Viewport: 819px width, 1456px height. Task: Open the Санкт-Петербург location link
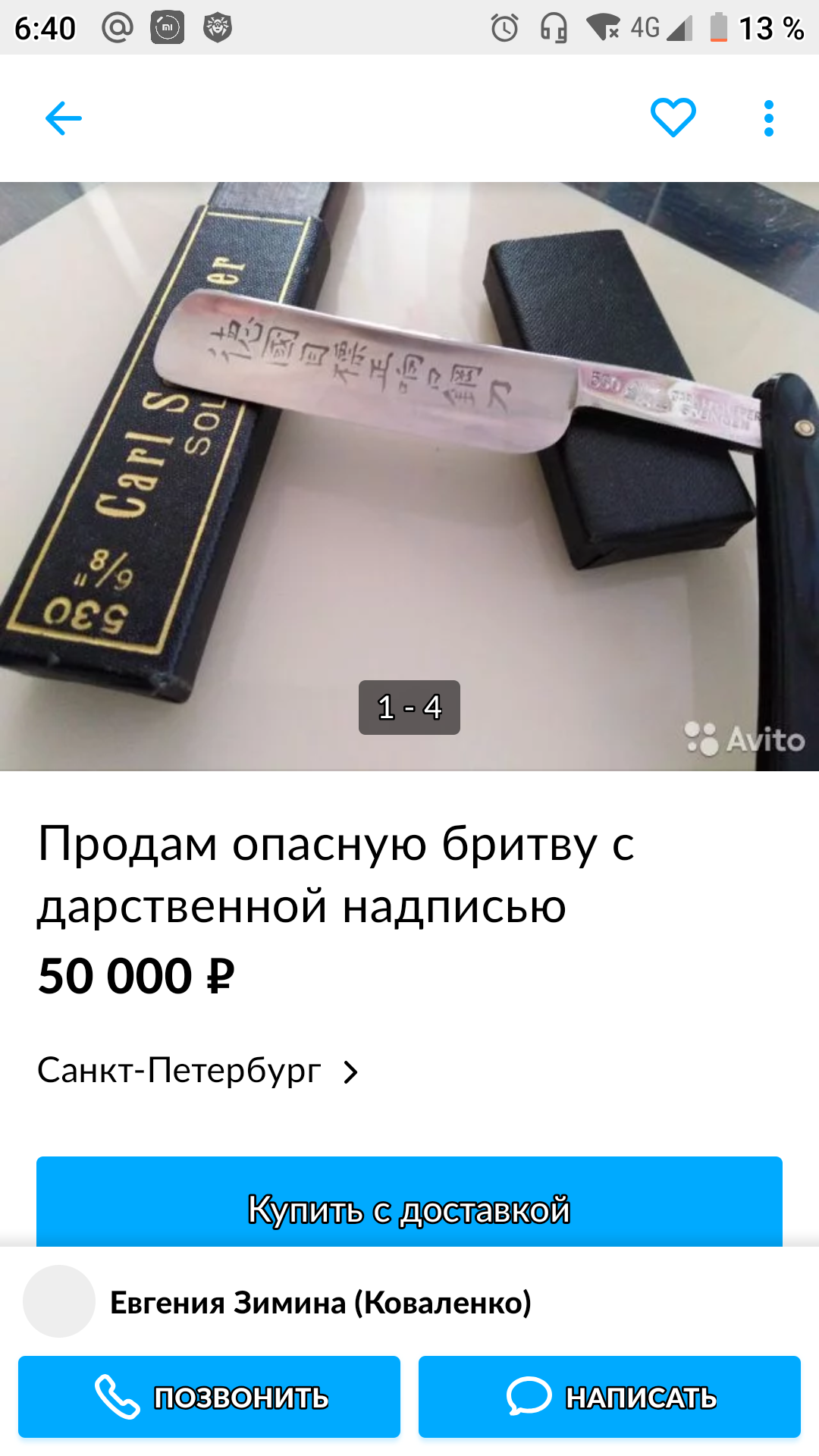pyautogui.click(x=197, y=1071)
